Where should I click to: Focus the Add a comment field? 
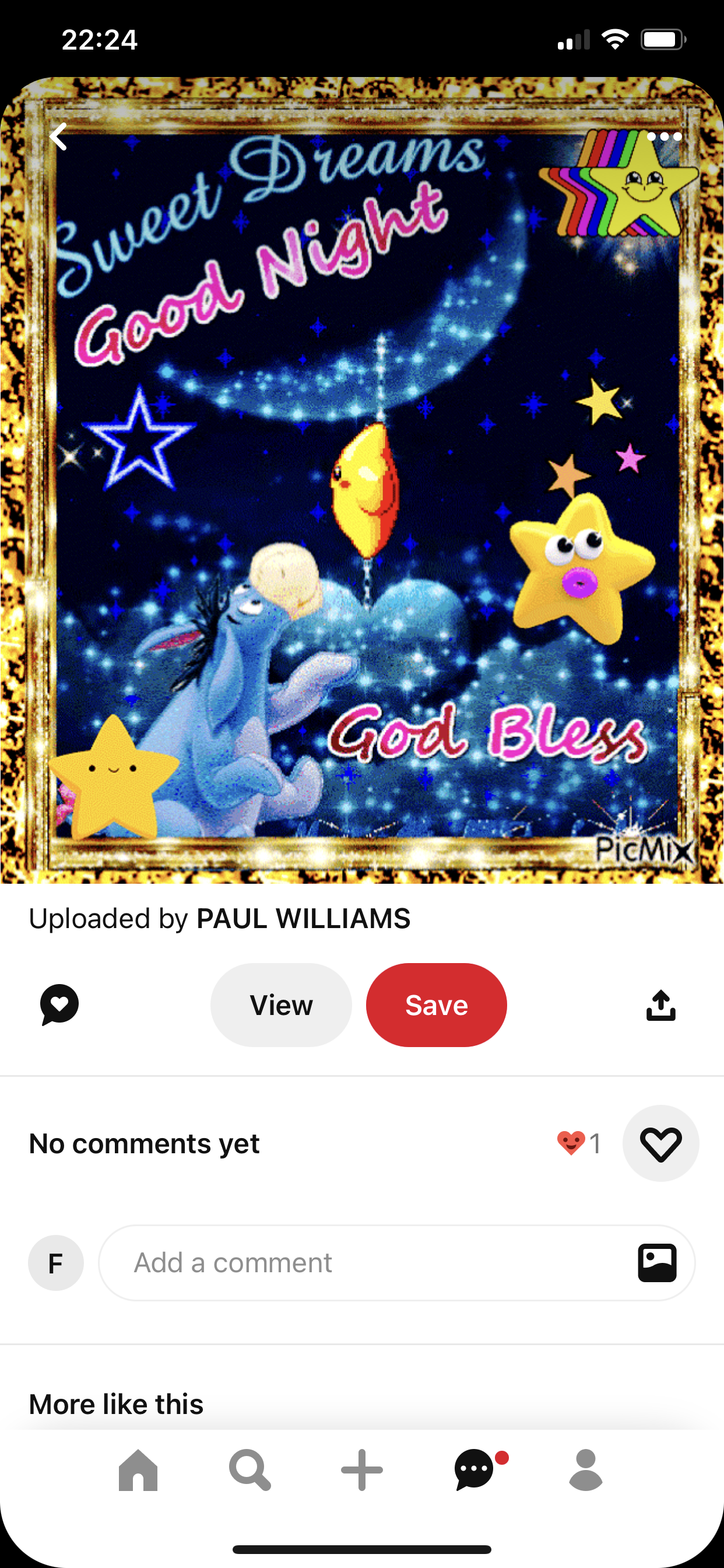point(365,1263)
